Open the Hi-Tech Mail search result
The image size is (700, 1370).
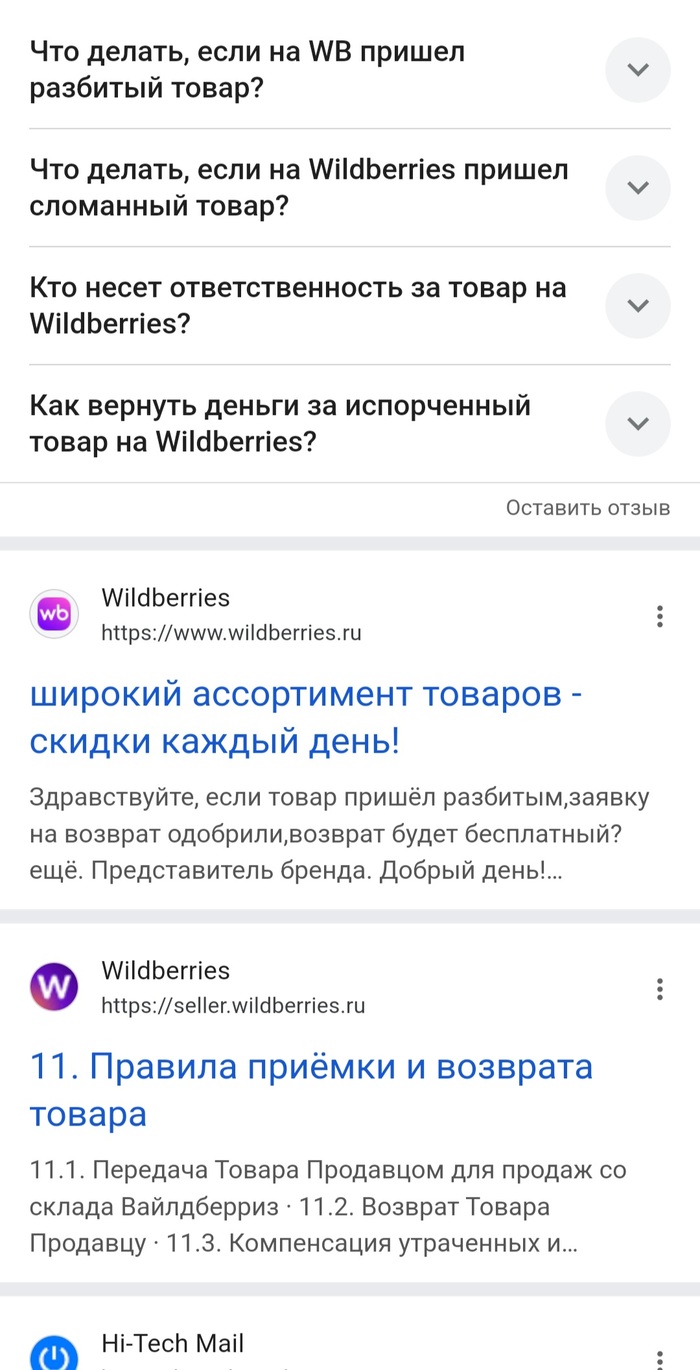[172, 1343]
